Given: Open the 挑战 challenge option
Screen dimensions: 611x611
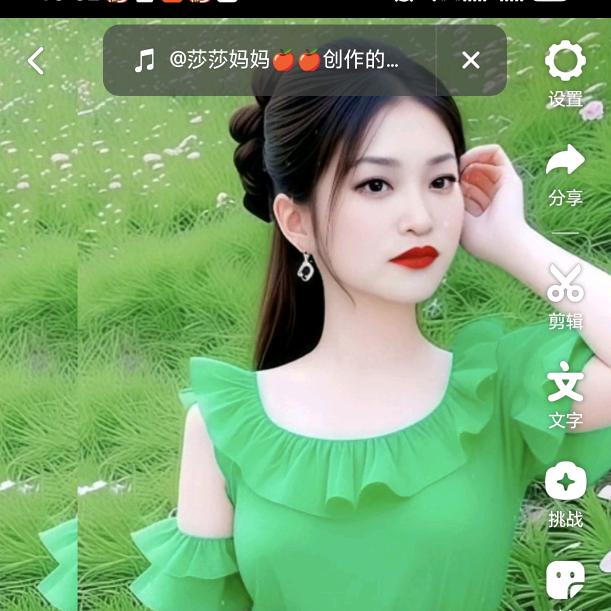Looking at the screenshot, I should [565, 482].
